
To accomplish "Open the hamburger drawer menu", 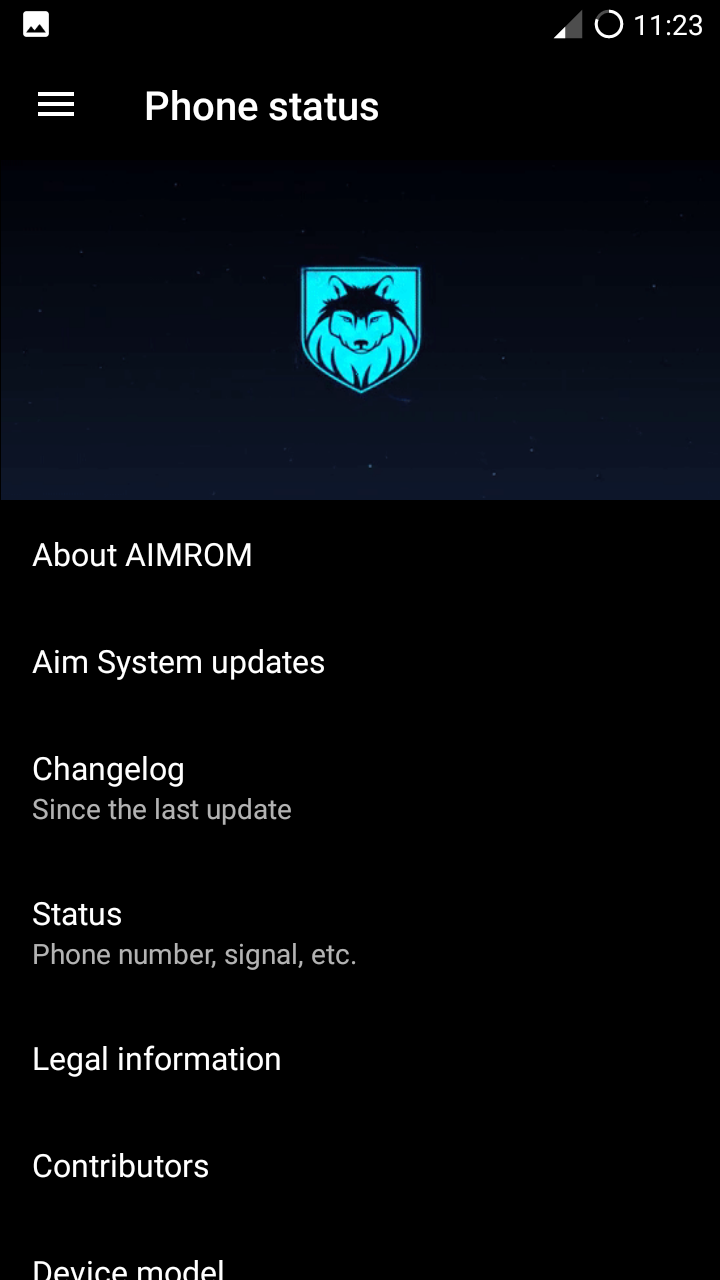I will [x=56, y=105].
